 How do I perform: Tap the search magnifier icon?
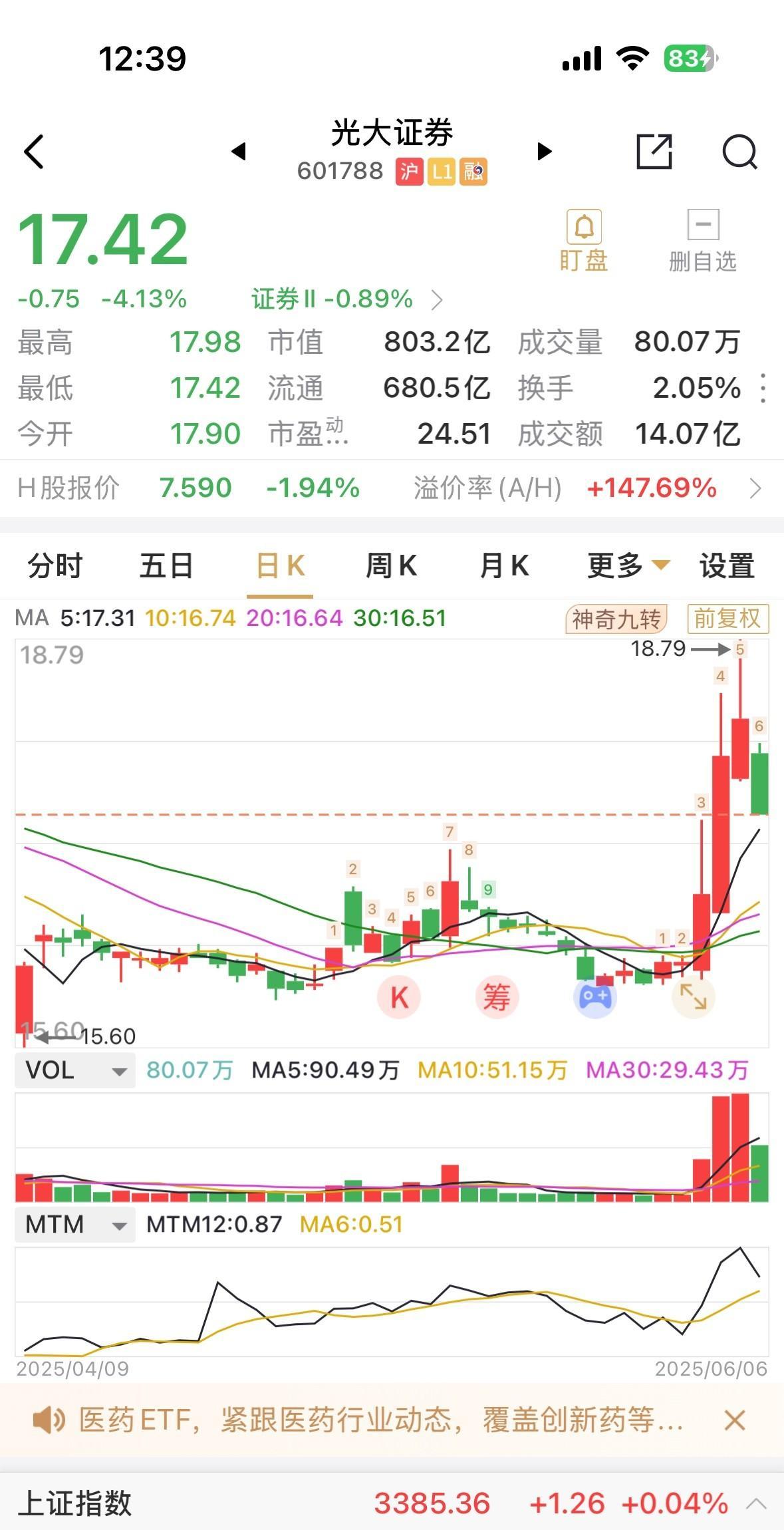(x=740, y=151)
